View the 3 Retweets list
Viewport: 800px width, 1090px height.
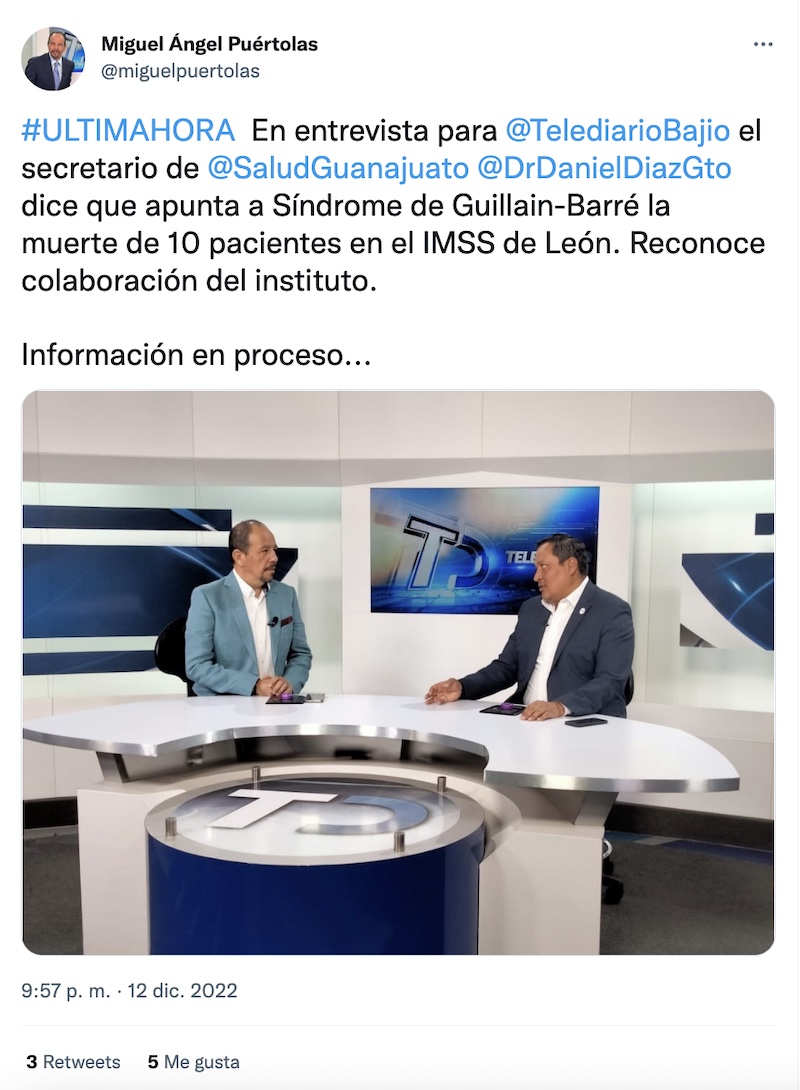73,1062
